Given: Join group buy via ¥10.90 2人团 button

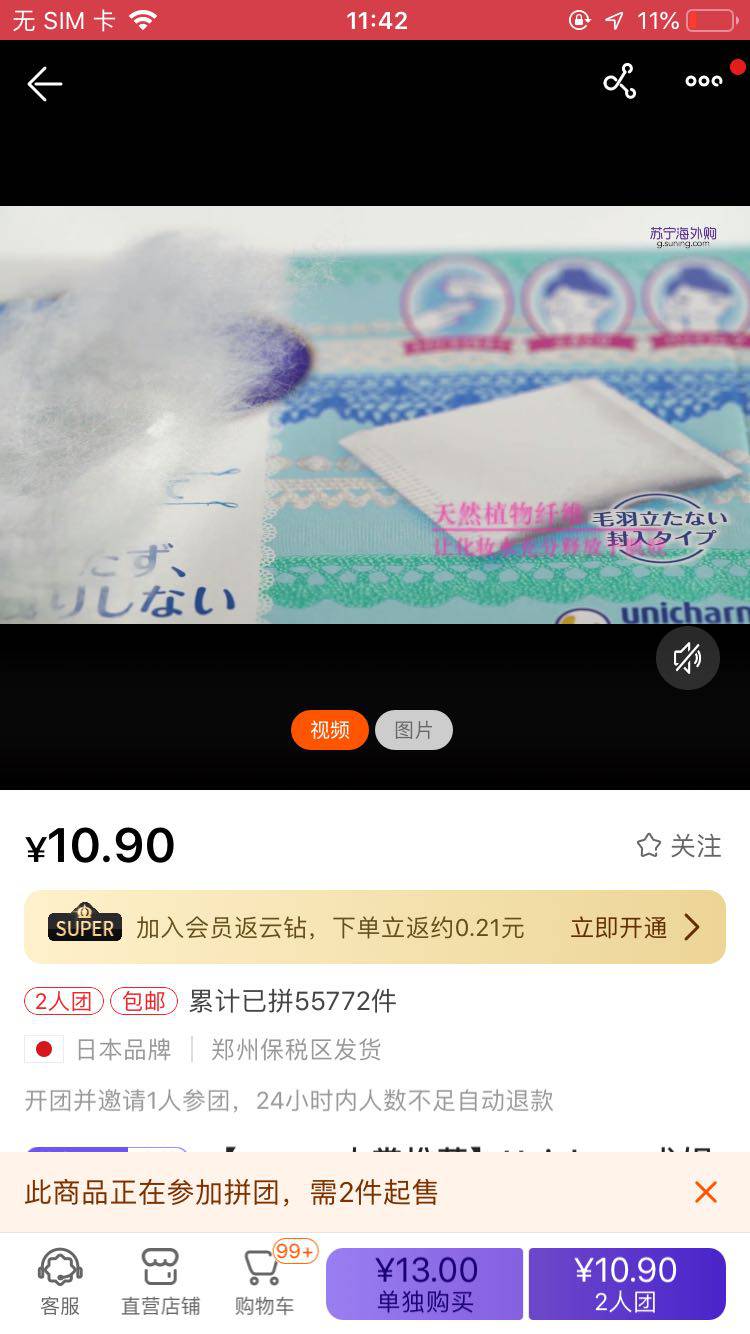Looking at the screenshot, I should coord(626,1283).
